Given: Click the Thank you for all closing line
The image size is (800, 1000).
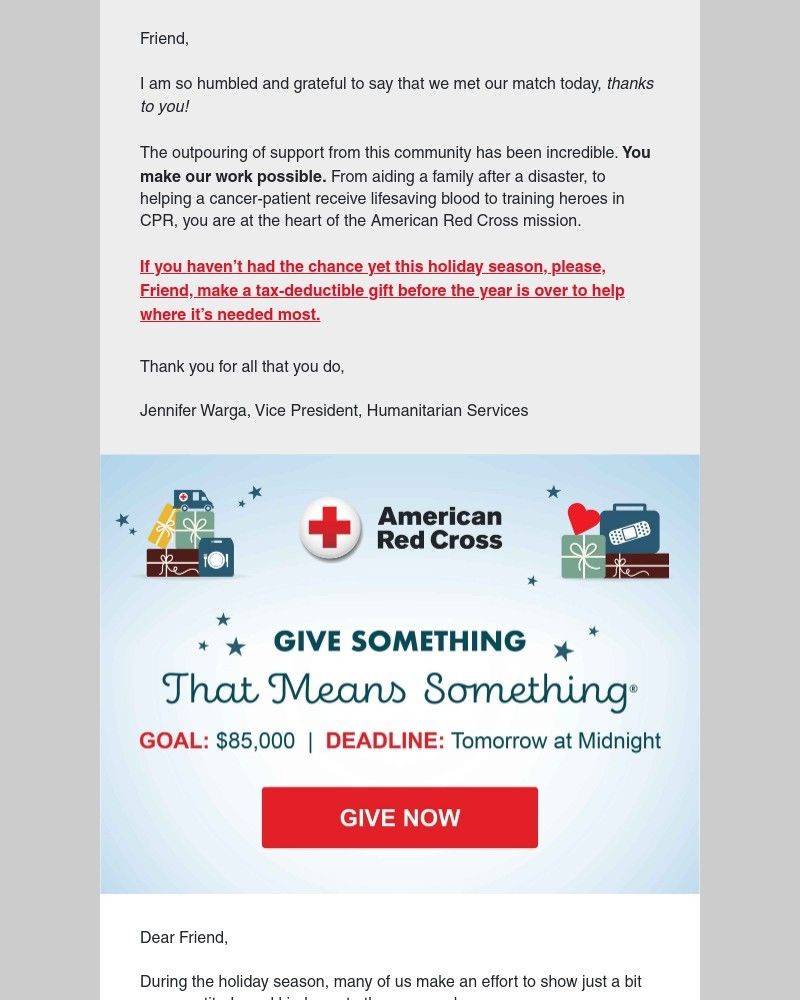Looking at the screenshot, I should [241, 366].
